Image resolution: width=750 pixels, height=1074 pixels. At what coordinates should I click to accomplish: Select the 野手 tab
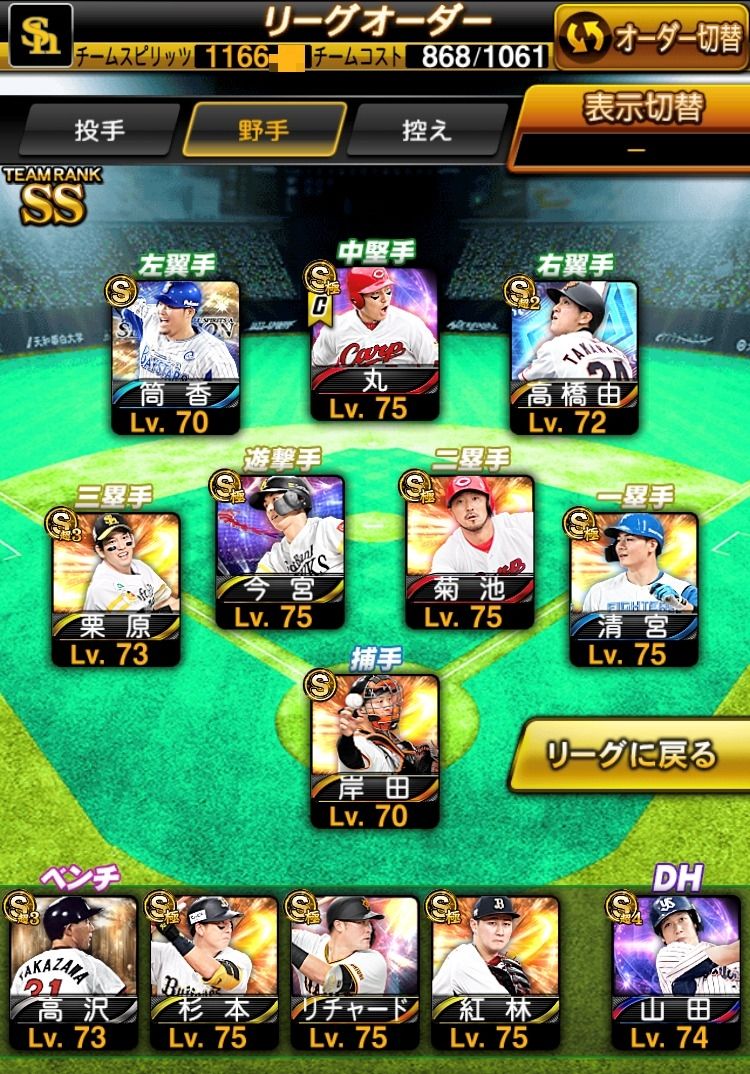point(264,131)
